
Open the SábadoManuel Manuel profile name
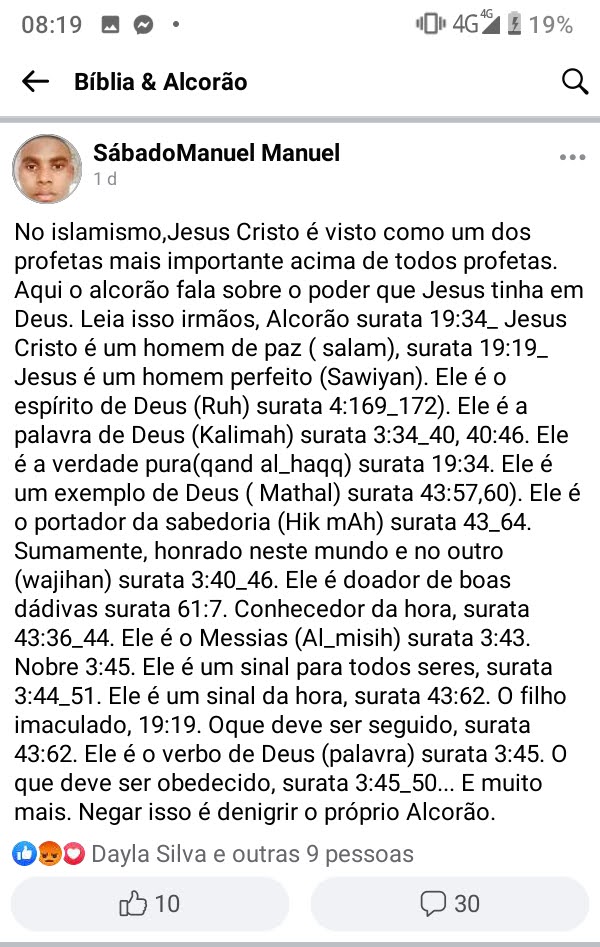[x=216, y=153]
